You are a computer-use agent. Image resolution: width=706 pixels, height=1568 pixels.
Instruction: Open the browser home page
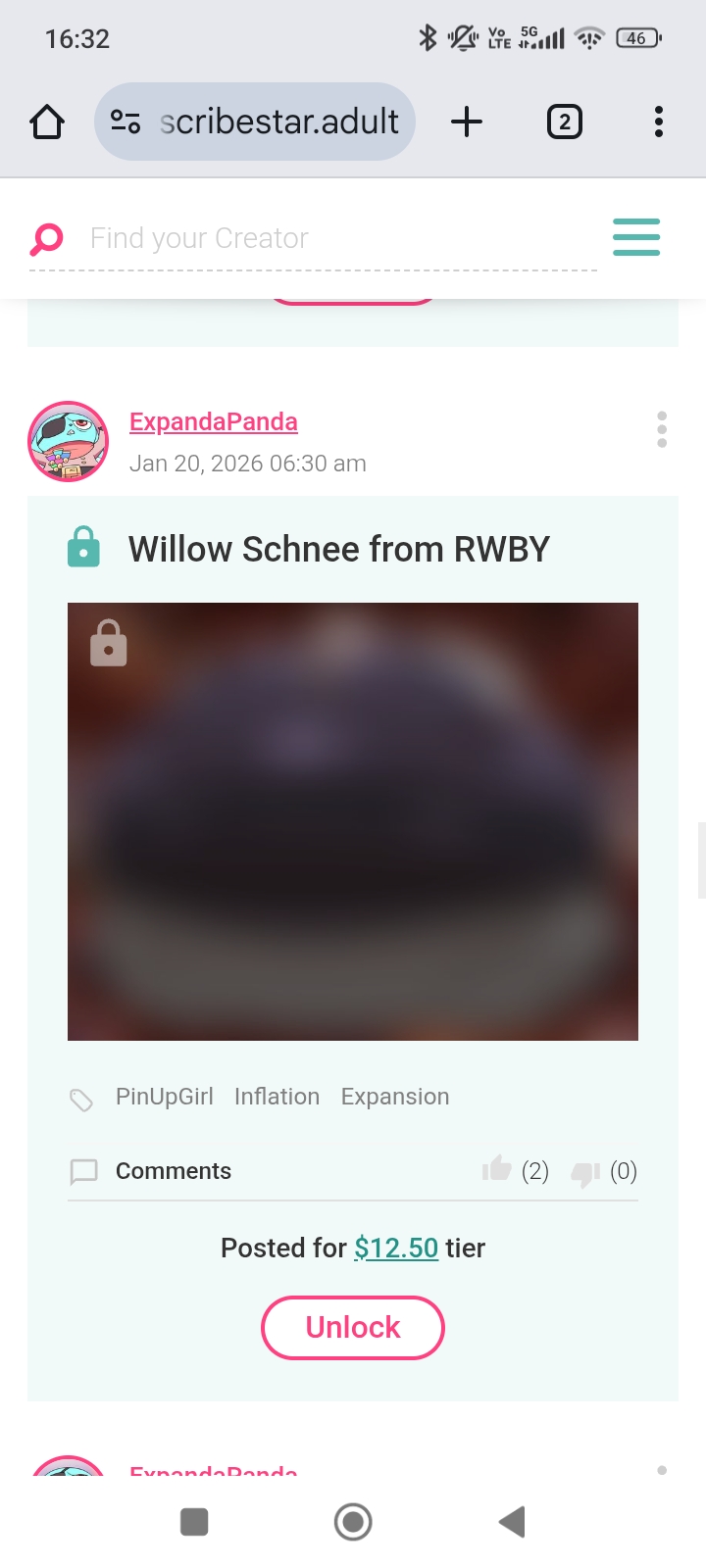[x=47, y=122]
